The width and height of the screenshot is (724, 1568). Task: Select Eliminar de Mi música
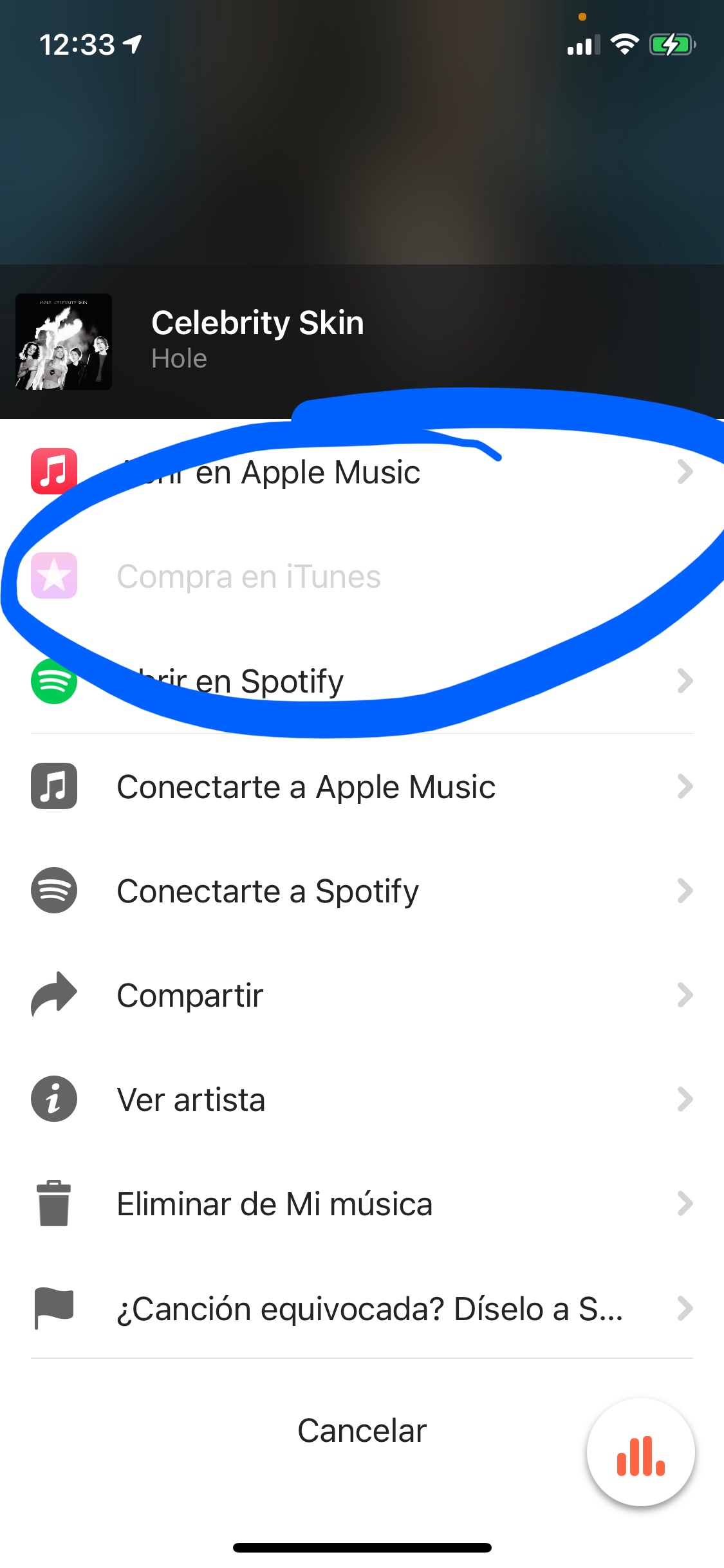coord(274,1204)
